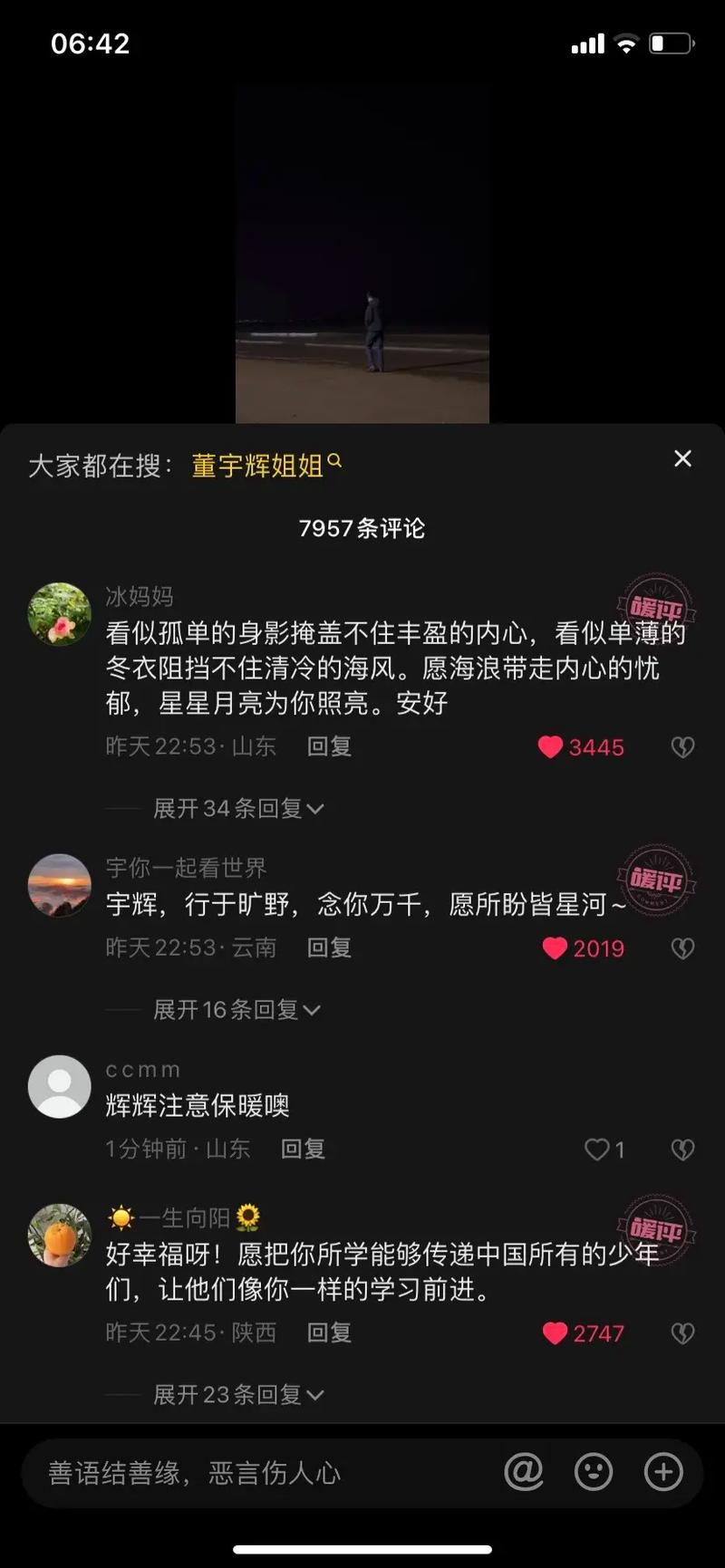This screenshot has width=725, height=1568.
Task: Open the emoji picker smiley icon
Action: click(594, 1473)
